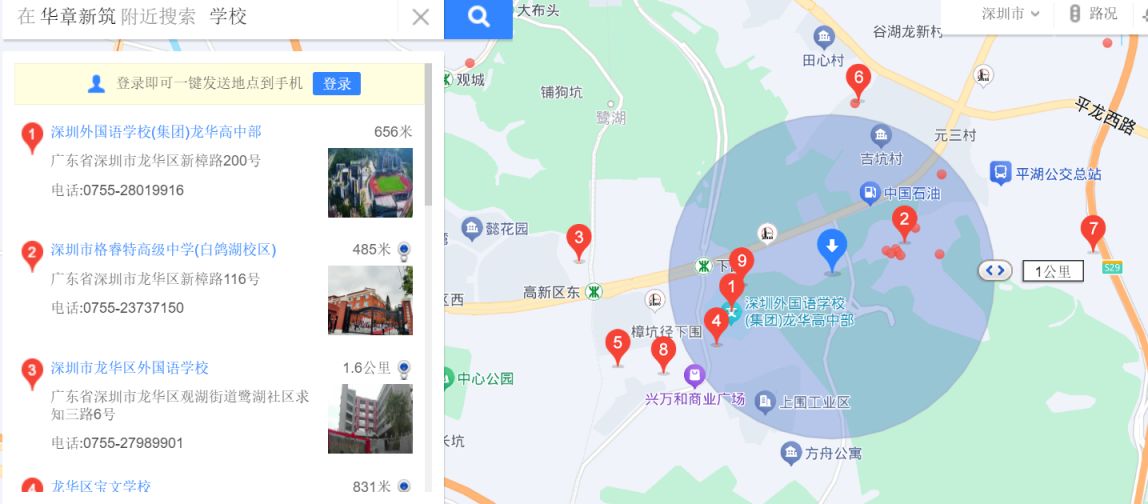The width and height of the screenshot is (1148, 504).
Task: Open result 龙华区宝文学校
Action: point(100,487)
